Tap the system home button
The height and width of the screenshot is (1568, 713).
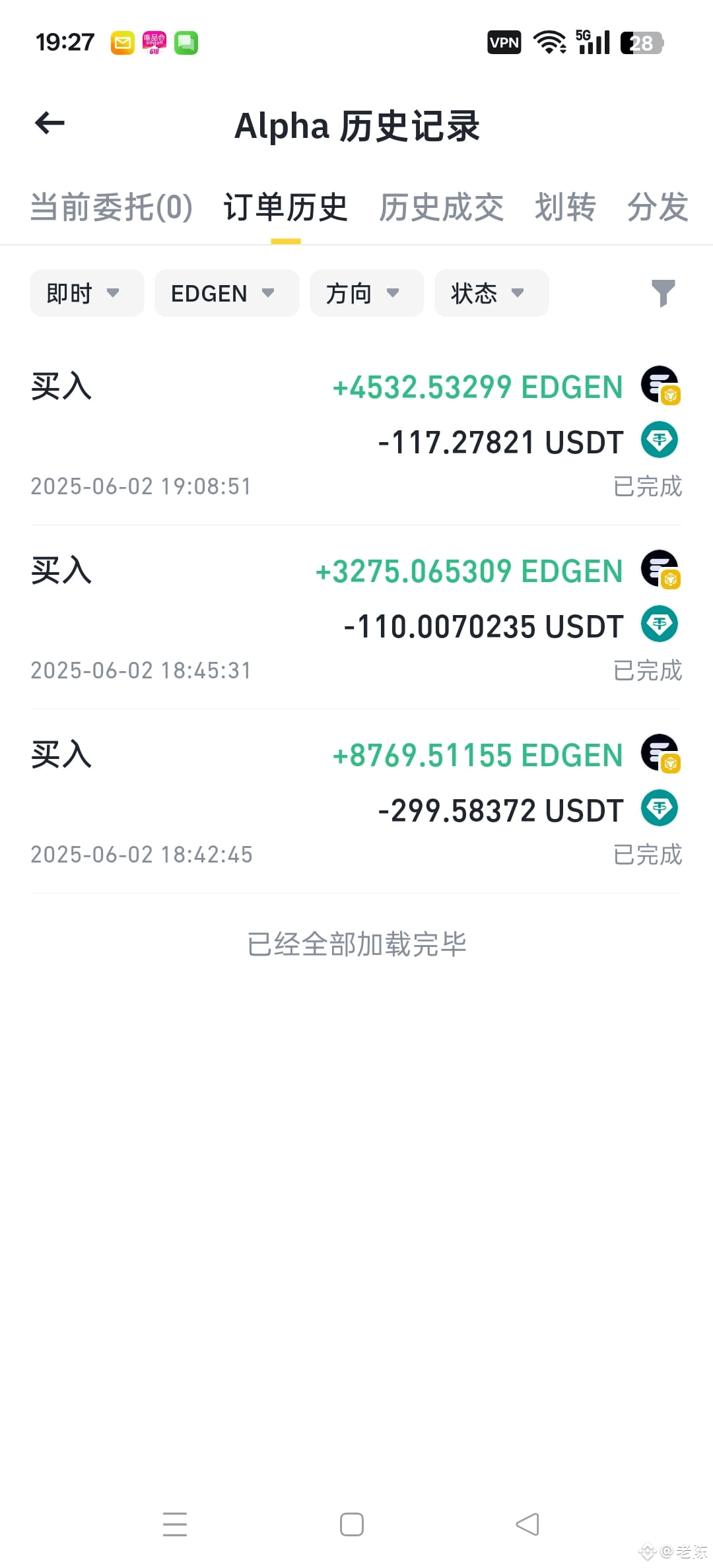[x=352, y=1524]
